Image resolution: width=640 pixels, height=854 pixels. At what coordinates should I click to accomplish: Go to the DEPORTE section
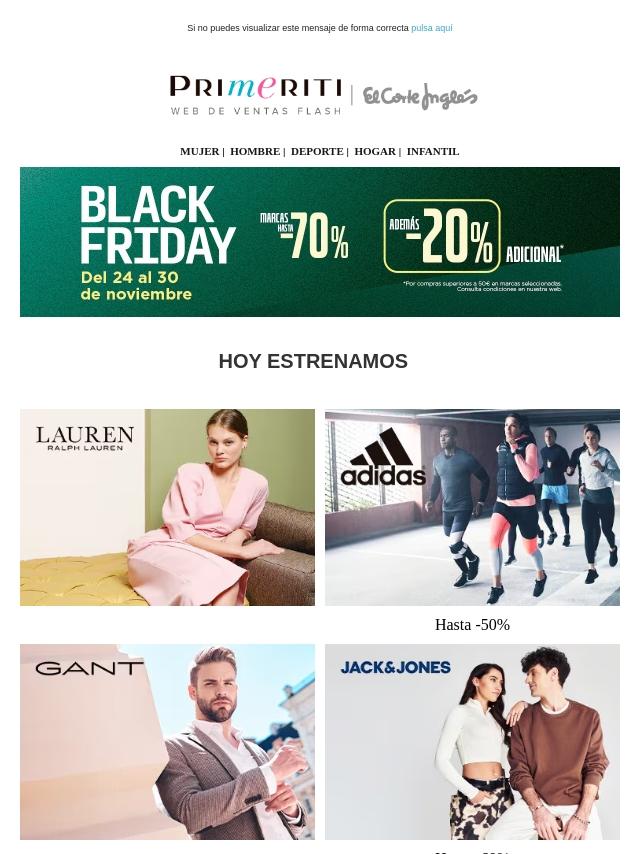coord(316,151)
